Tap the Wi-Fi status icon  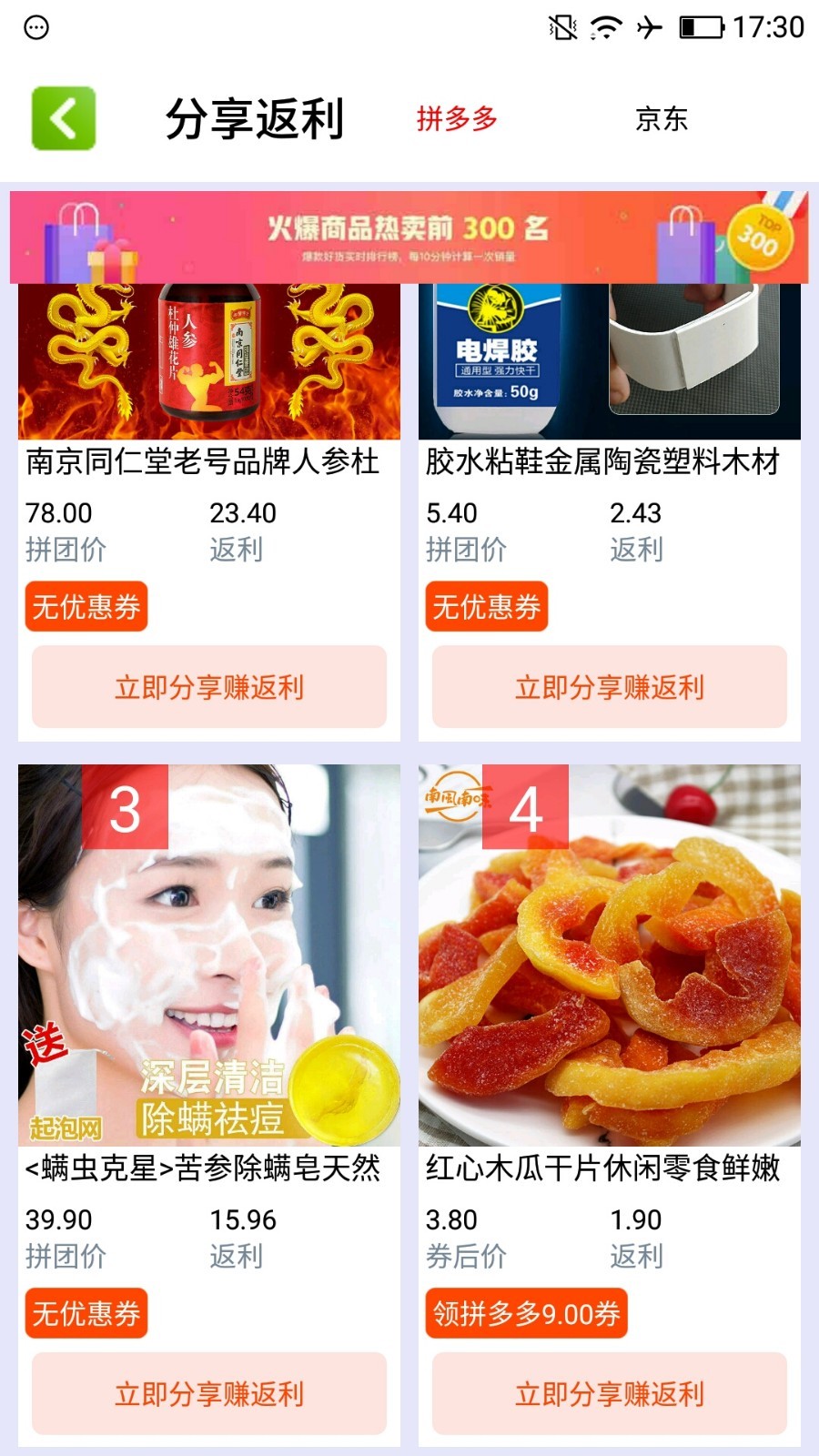(602, 27)
